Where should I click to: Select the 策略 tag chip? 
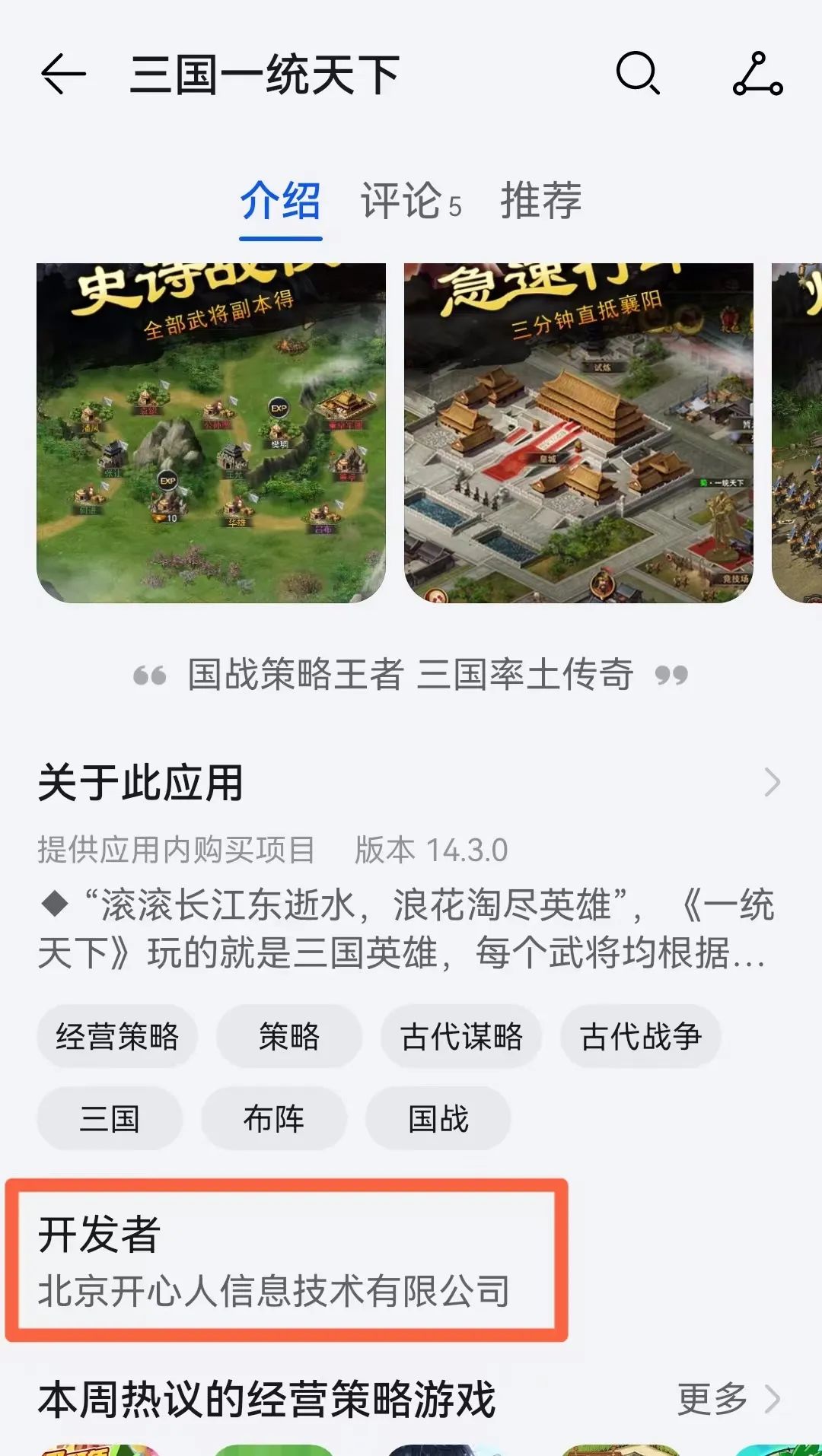[289, 1036]
